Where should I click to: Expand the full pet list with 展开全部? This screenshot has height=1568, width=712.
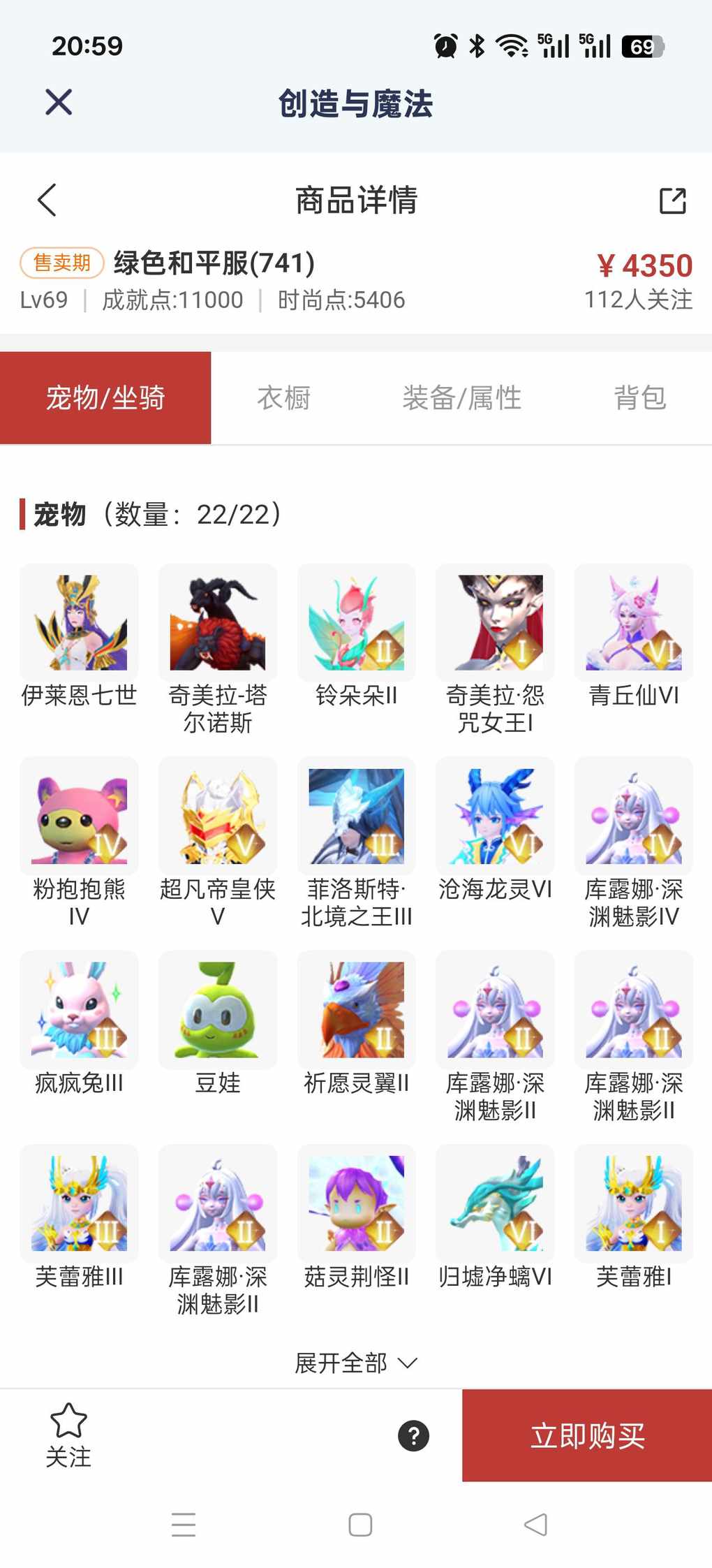click(356, 1363)
